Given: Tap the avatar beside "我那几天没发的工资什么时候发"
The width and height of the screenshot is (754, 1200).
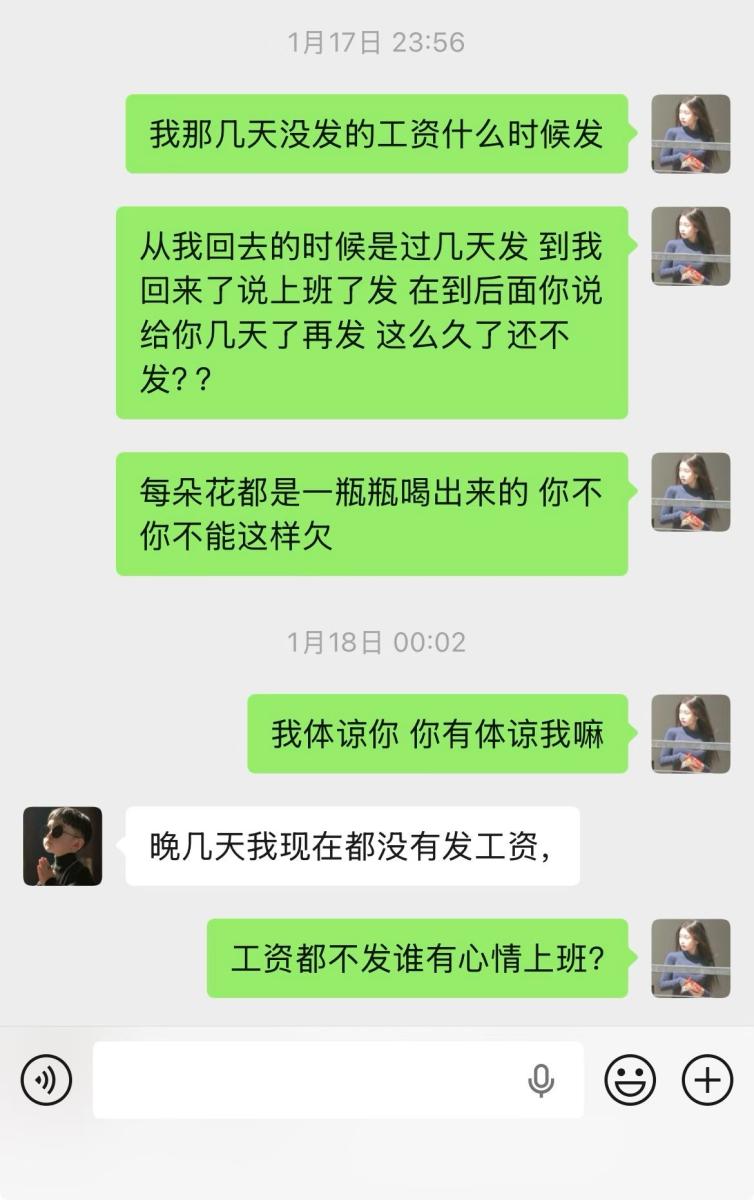Looking at the screenshot, I should point(691,134).
